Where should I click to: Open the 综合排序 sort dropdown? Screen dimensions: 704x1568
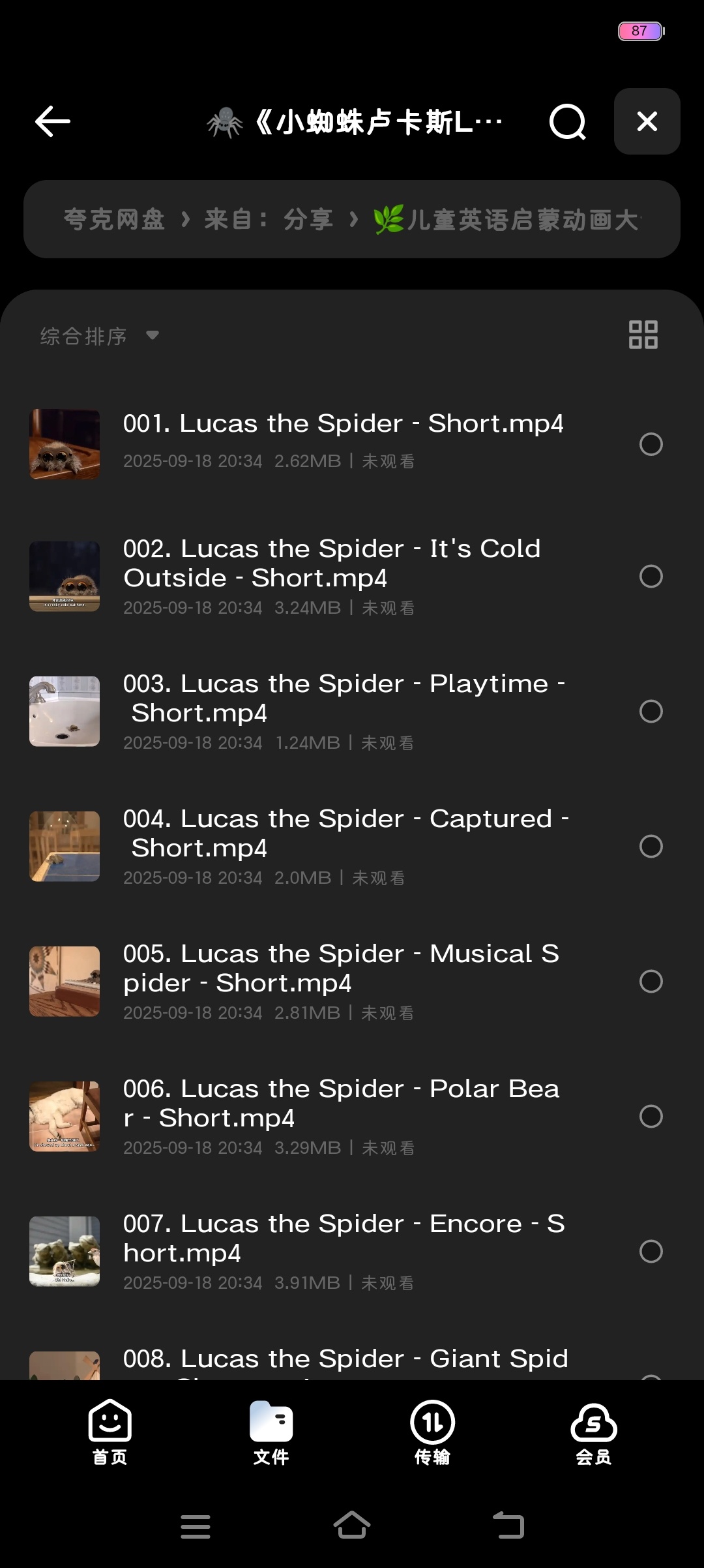pos(98,335)
